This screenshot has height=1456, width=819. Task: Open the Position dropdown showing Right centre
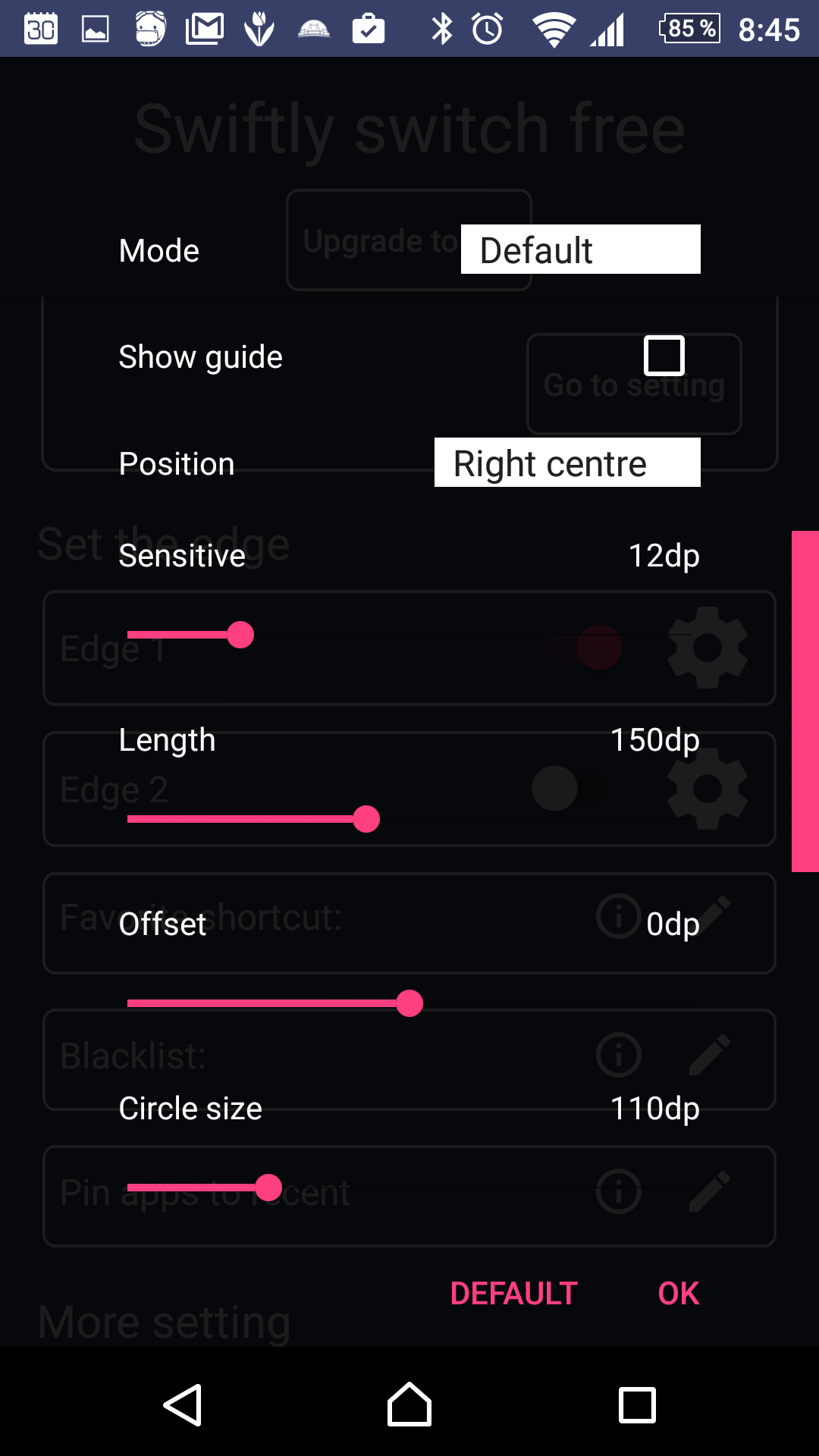(x=567, y=463)
